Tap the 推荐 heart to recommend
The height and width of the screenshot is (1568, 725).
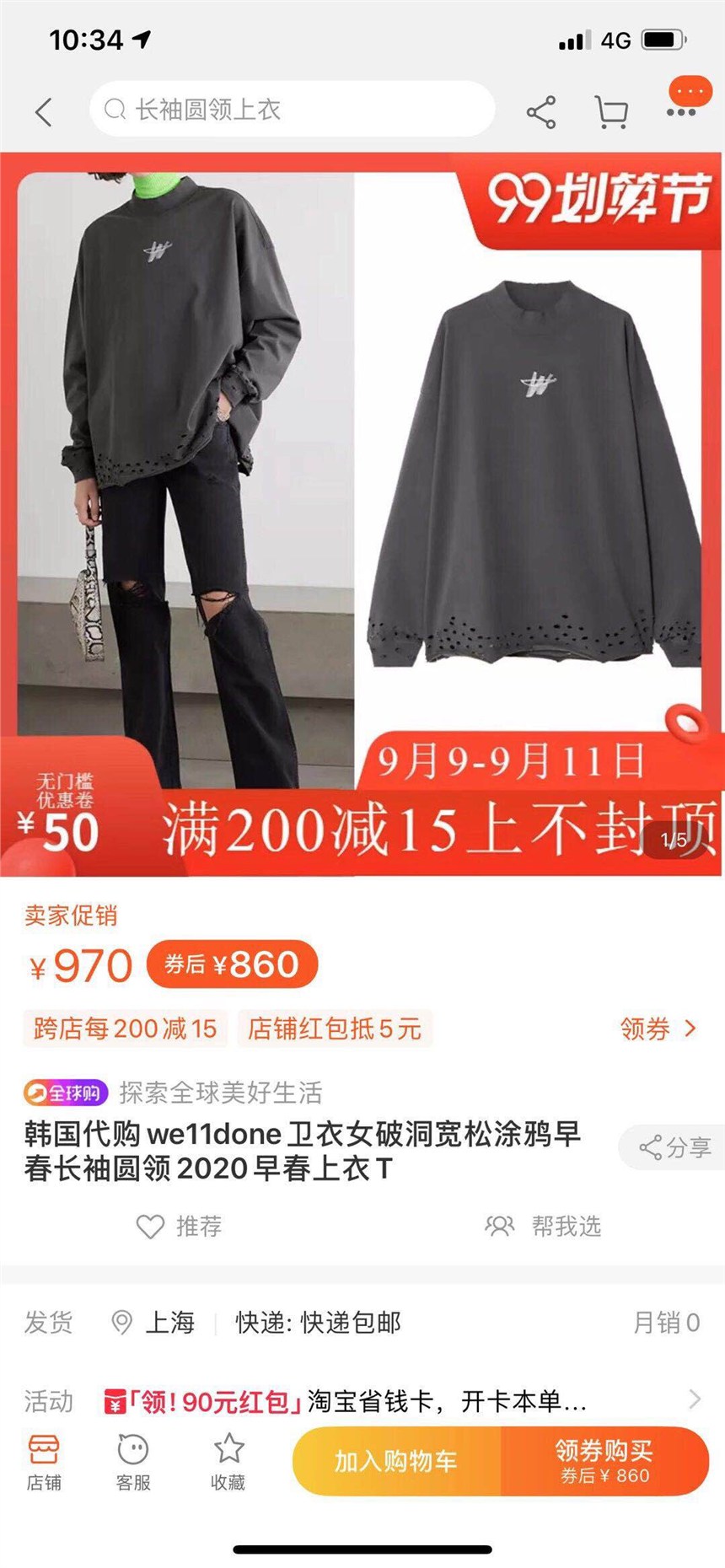coord(180,1227)
